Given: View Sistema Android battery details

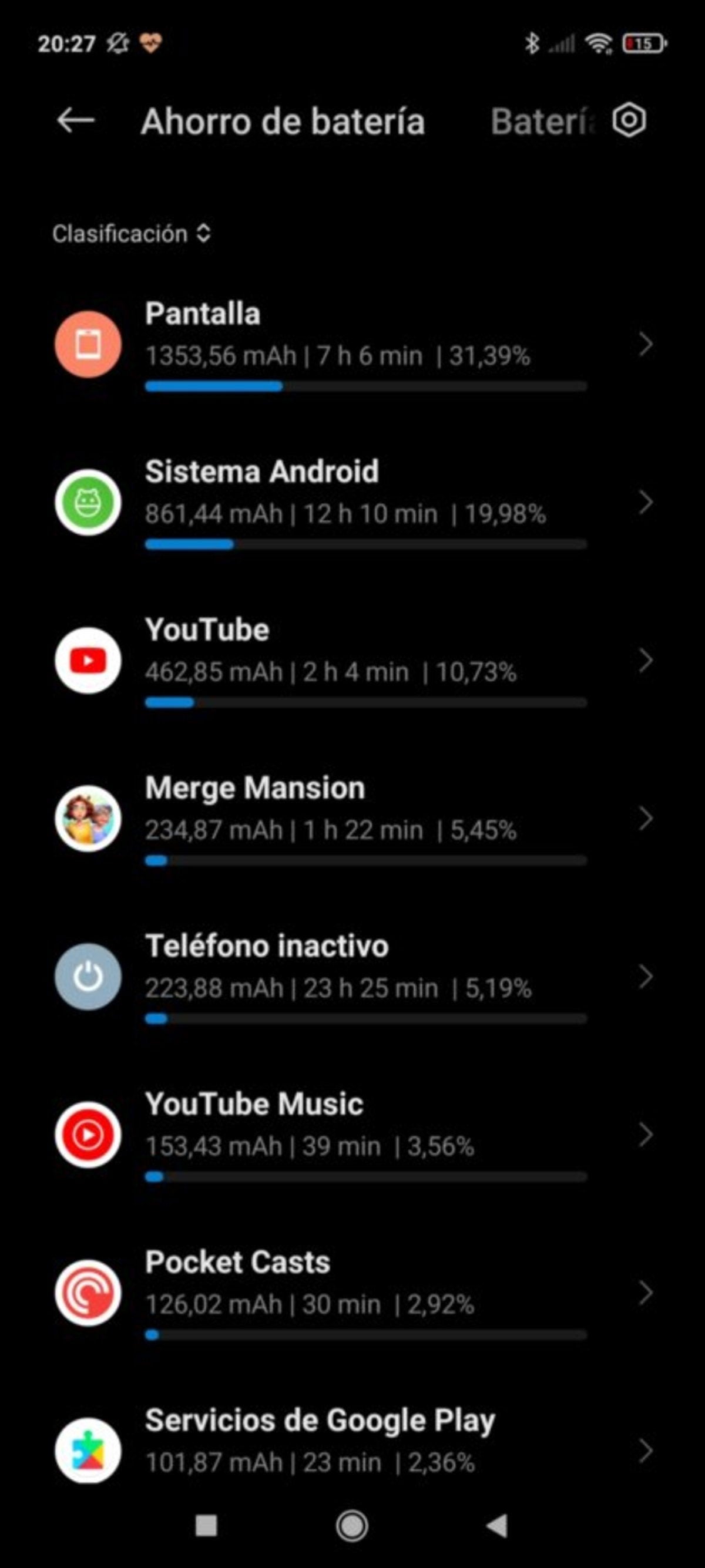Looking at the screenshot, I should pyautogui.click(x=353, y=502).
